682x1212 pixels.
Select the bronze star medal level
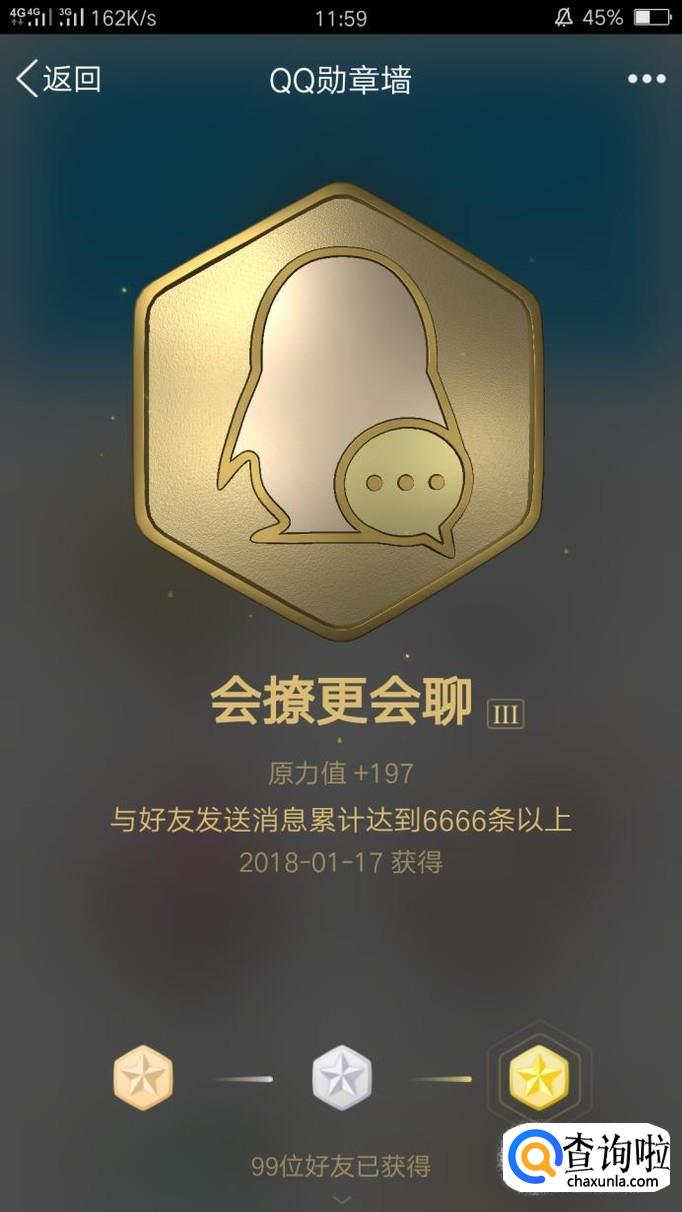tap(143, 1078)
